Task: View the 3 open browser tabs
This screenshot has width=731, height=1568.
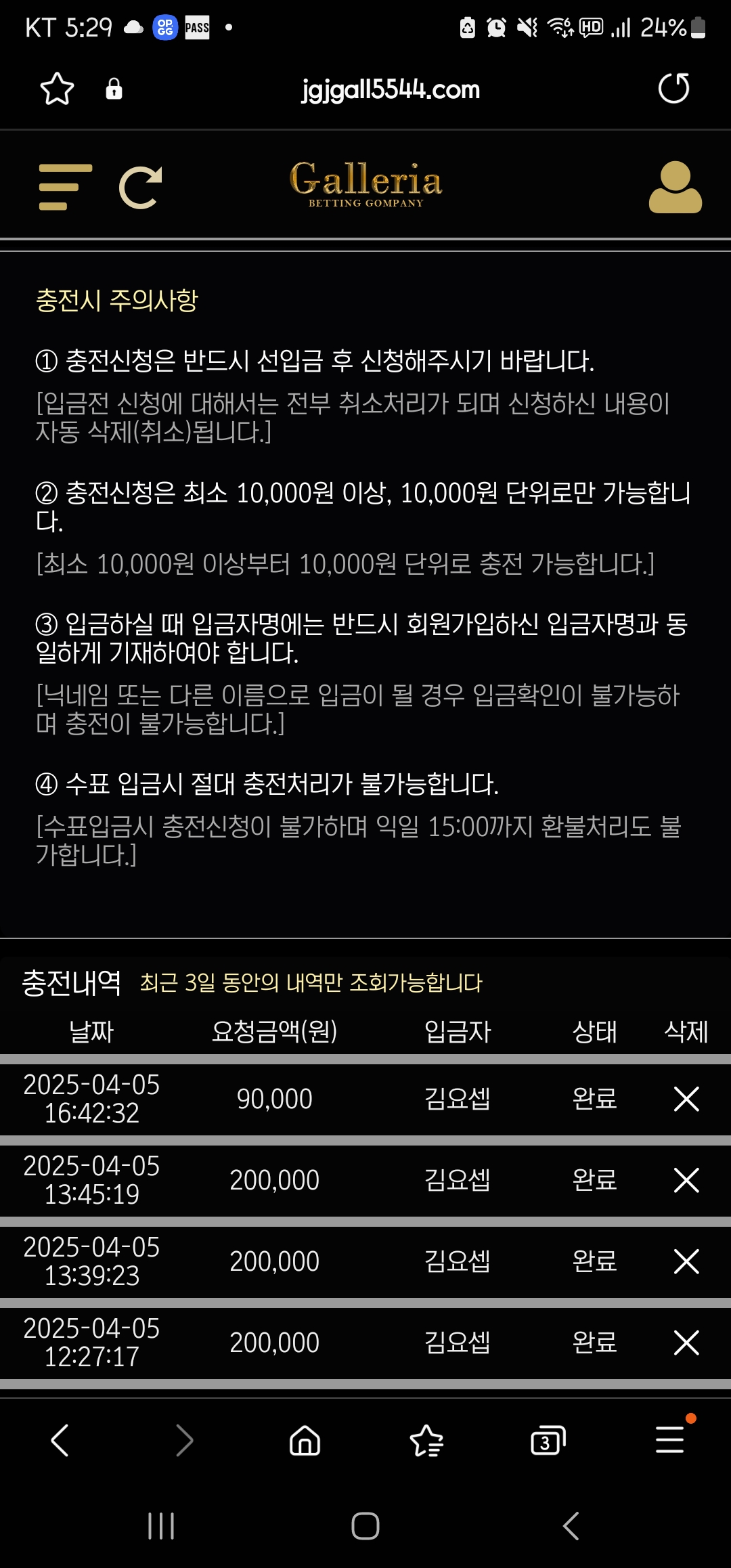Action: point(548,1440)
